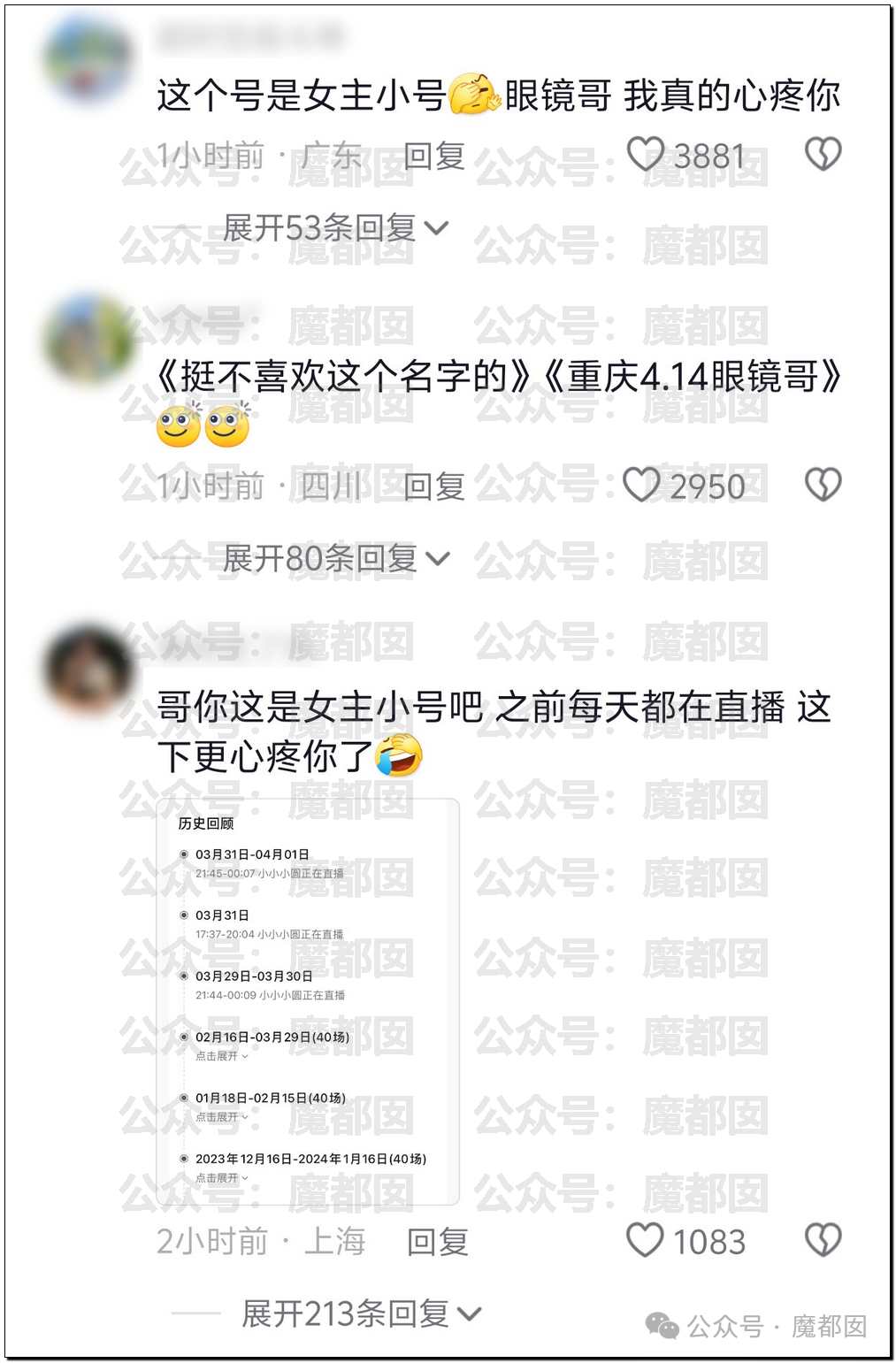Expand the 213 replies
Viewport: 896px width, 1363px height.
pos(361,1314)
